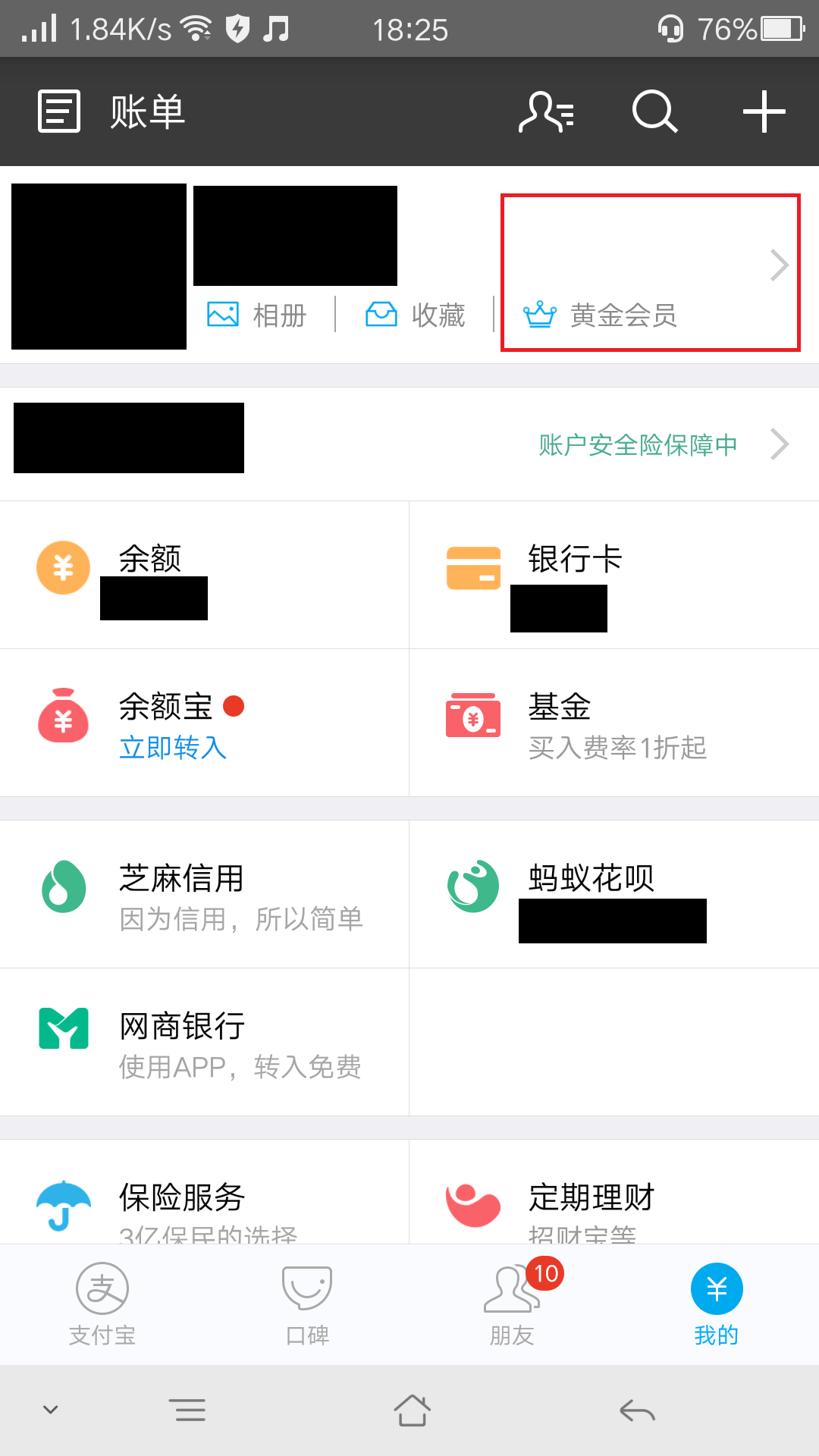Switch to the 口碑 tab

pos(307,1304)
